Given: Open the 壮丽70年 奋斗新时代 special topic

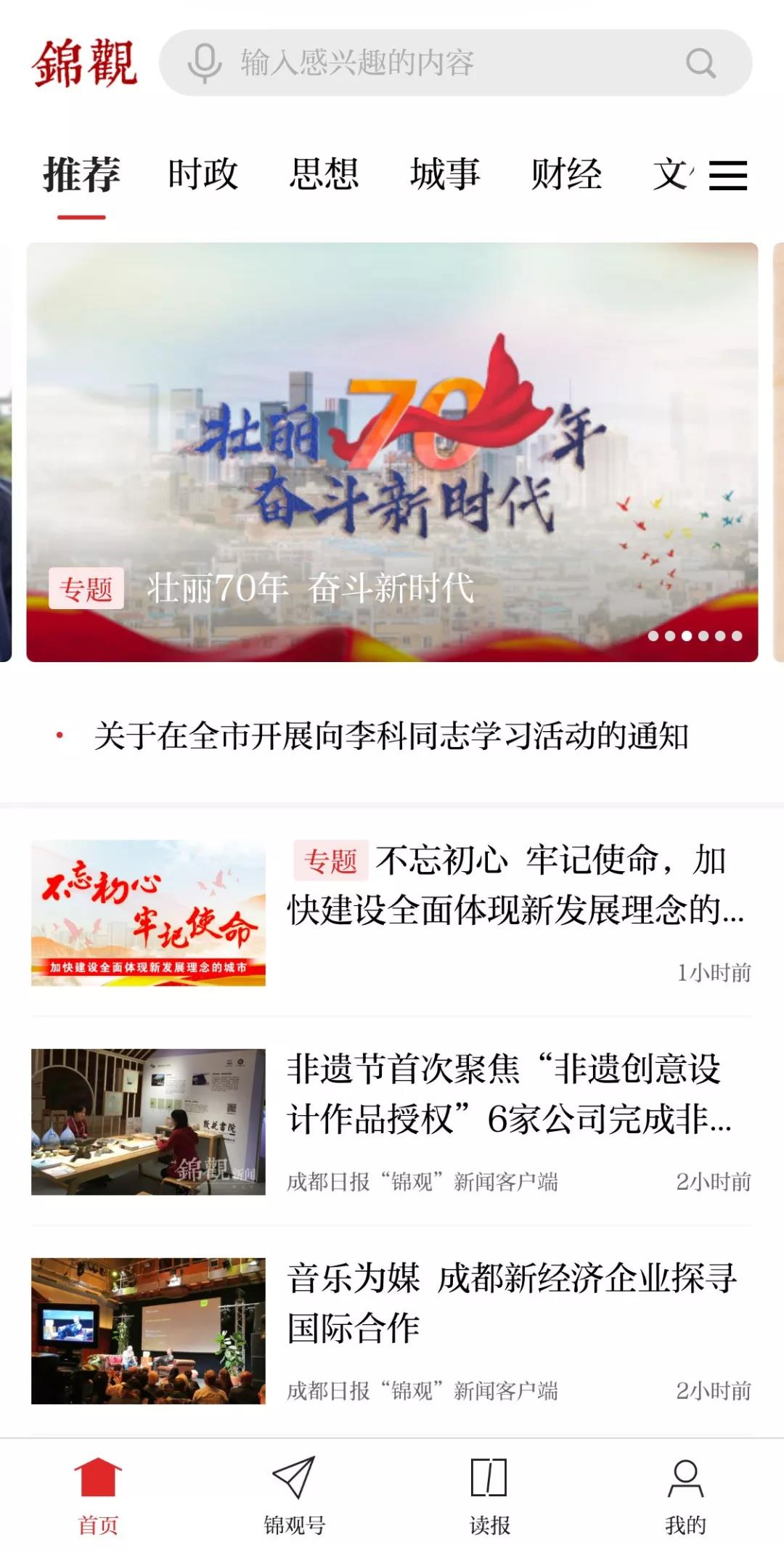Looking at the screenshot, I should 392,450.
